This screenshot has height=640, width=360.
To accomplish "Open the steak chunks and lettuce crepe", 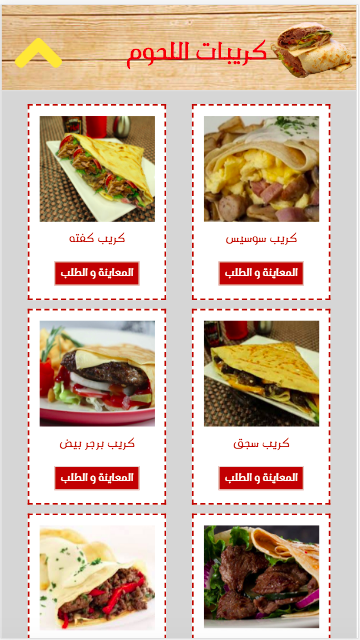I will 261,578.
